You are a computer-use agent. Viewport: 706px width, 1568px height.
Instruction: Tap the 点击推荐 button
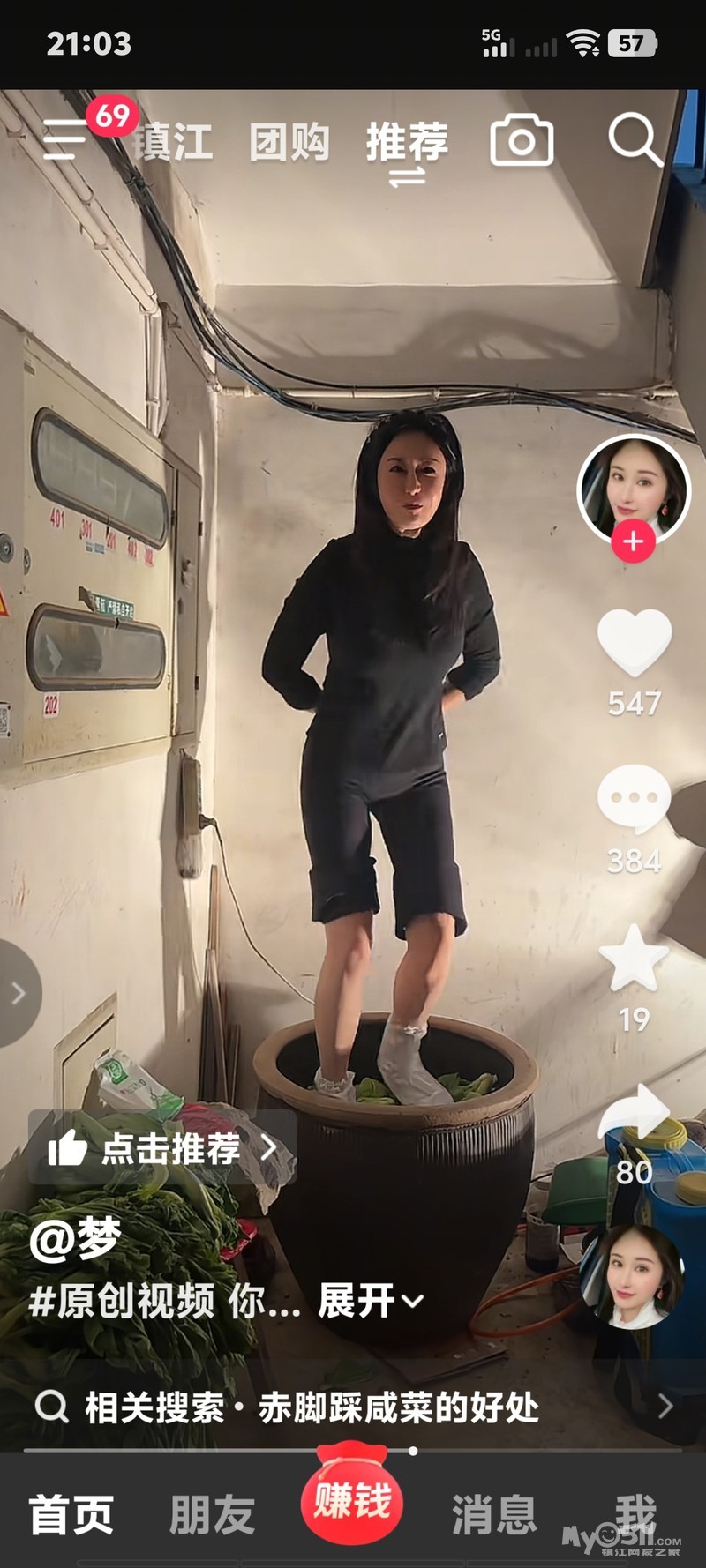(162, 1149)
